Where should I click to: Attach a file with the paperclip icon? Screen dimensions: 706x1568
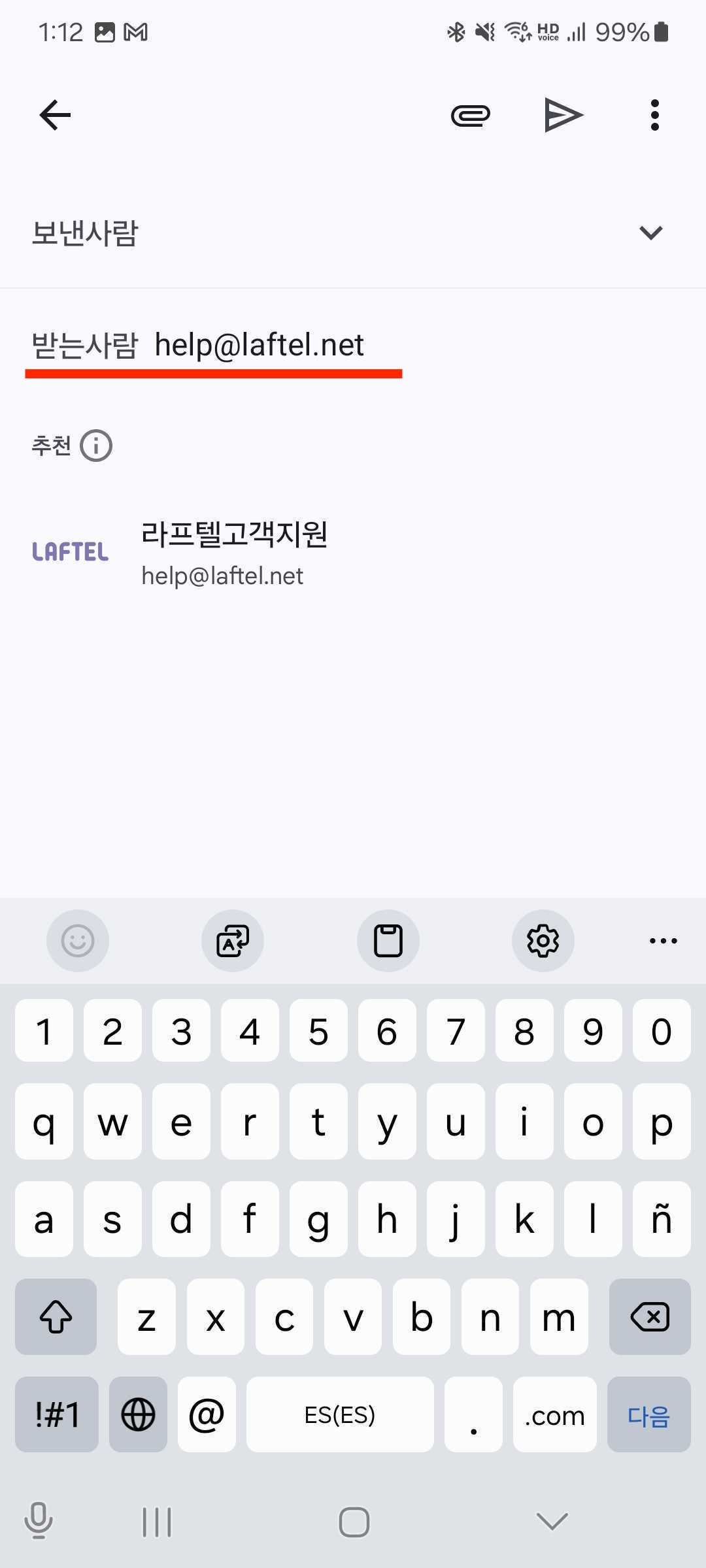point(471,116)
